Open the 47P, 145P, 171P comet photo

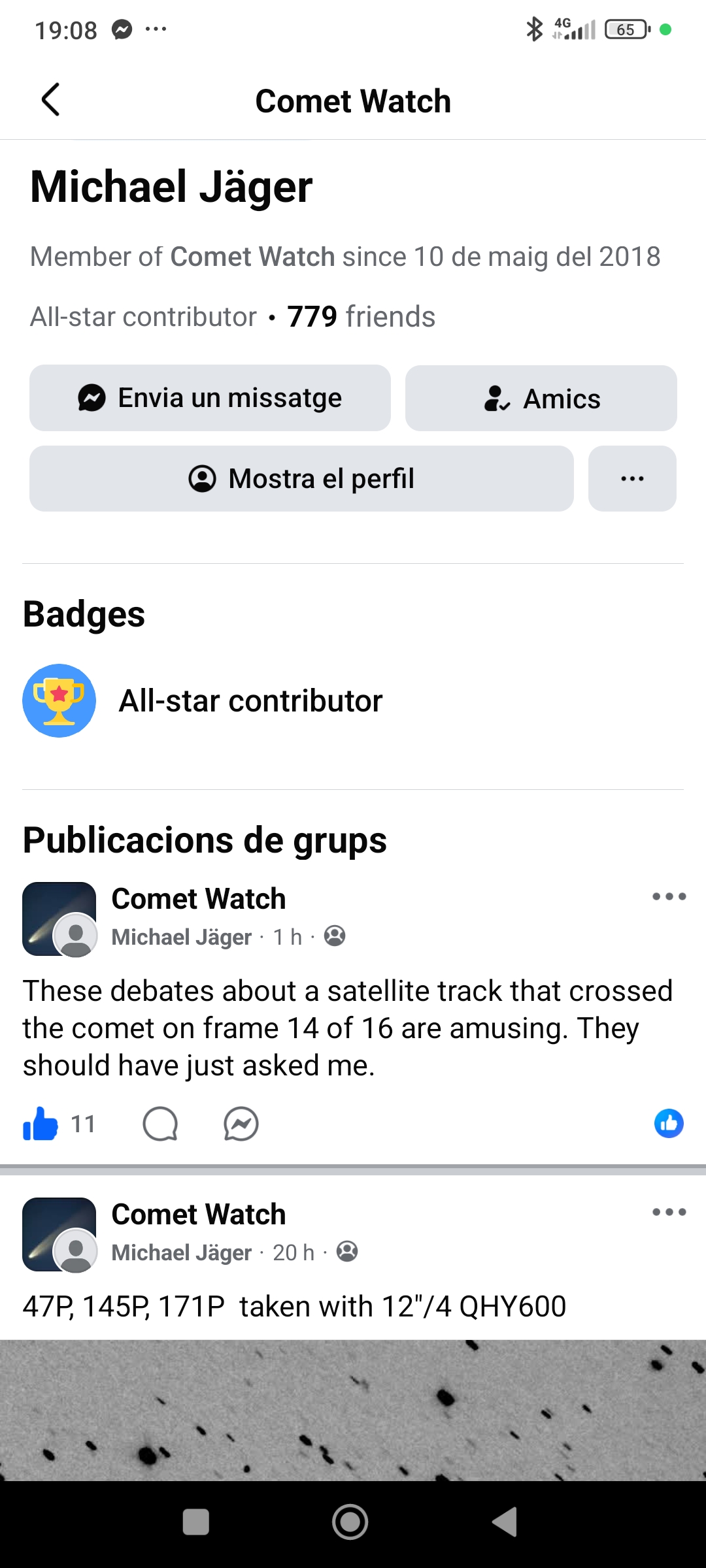click(353, 1410)
